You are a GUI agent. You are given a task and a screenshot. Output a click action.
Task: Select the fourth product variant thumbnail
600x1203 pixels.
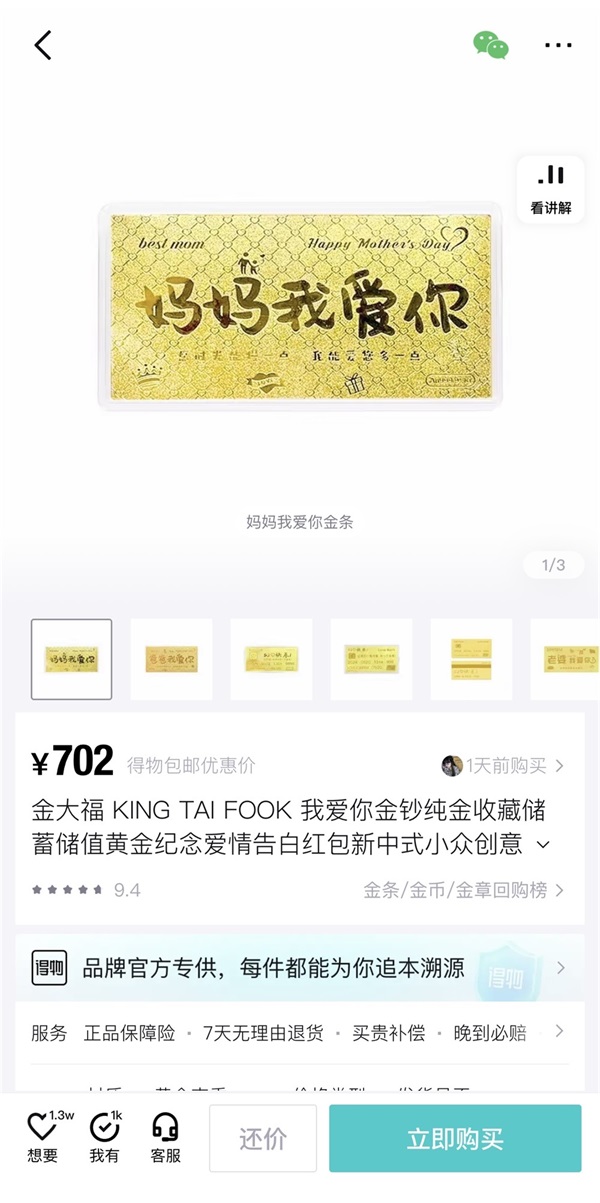click(x=371, y=659)
